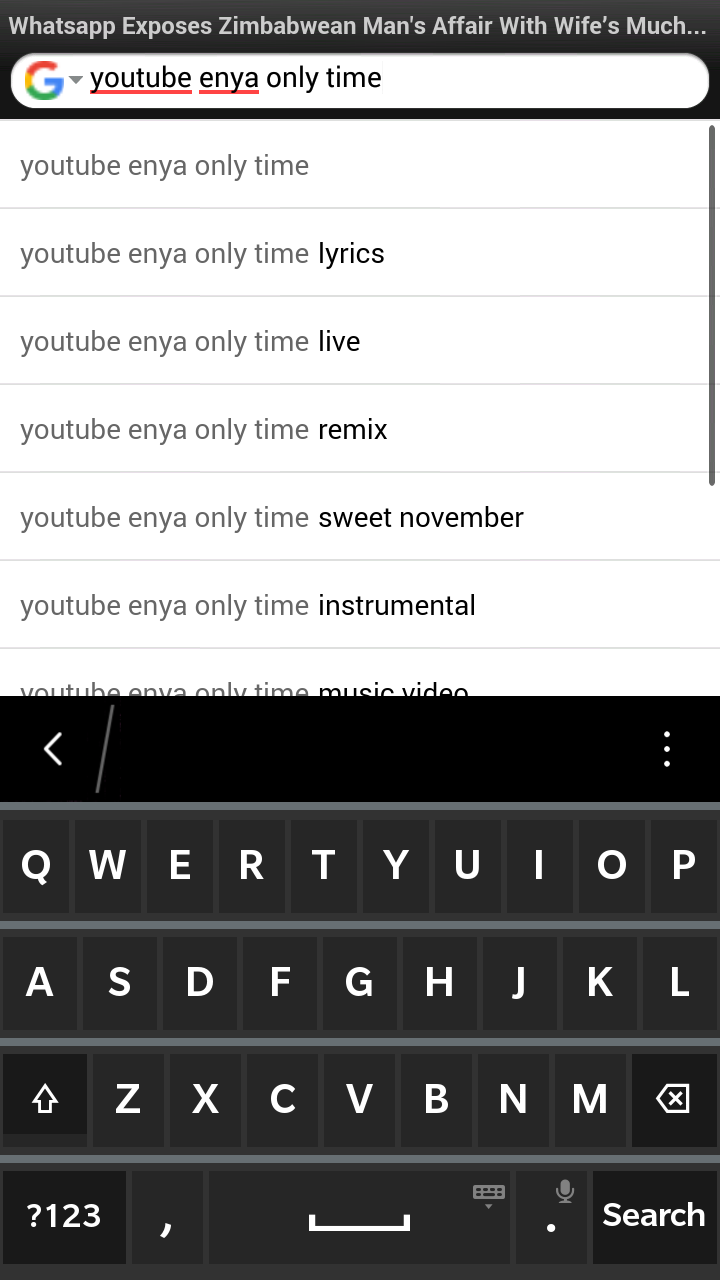Open the Google search engine dropdown
This screenshot has height=1280, width=720.
point(52,80)
